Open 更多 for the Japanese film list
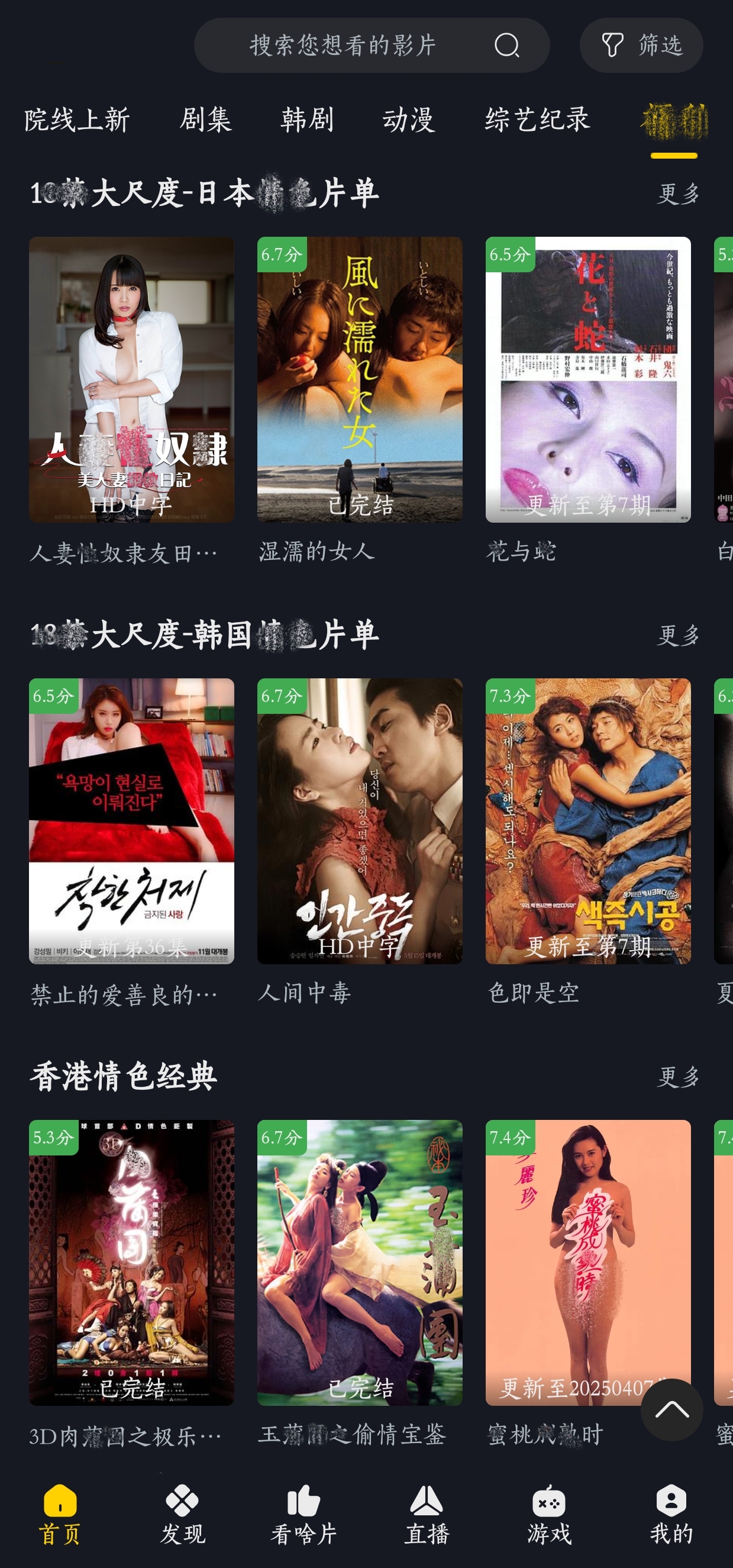This screenshot has width=733, height=1568. coord(677,193)
